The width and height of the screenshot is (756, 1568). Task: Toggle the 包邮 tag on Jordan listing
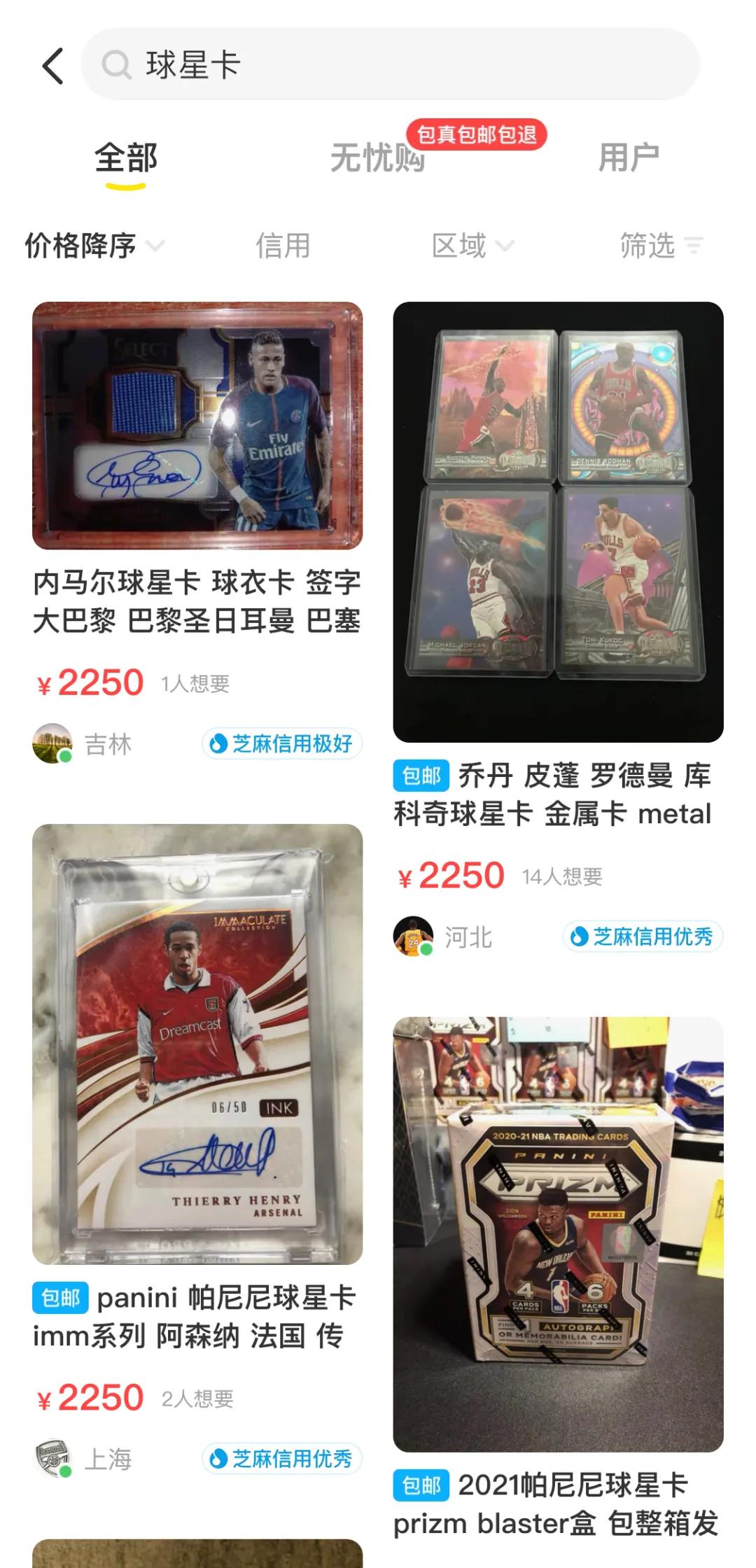coord(421,777)
